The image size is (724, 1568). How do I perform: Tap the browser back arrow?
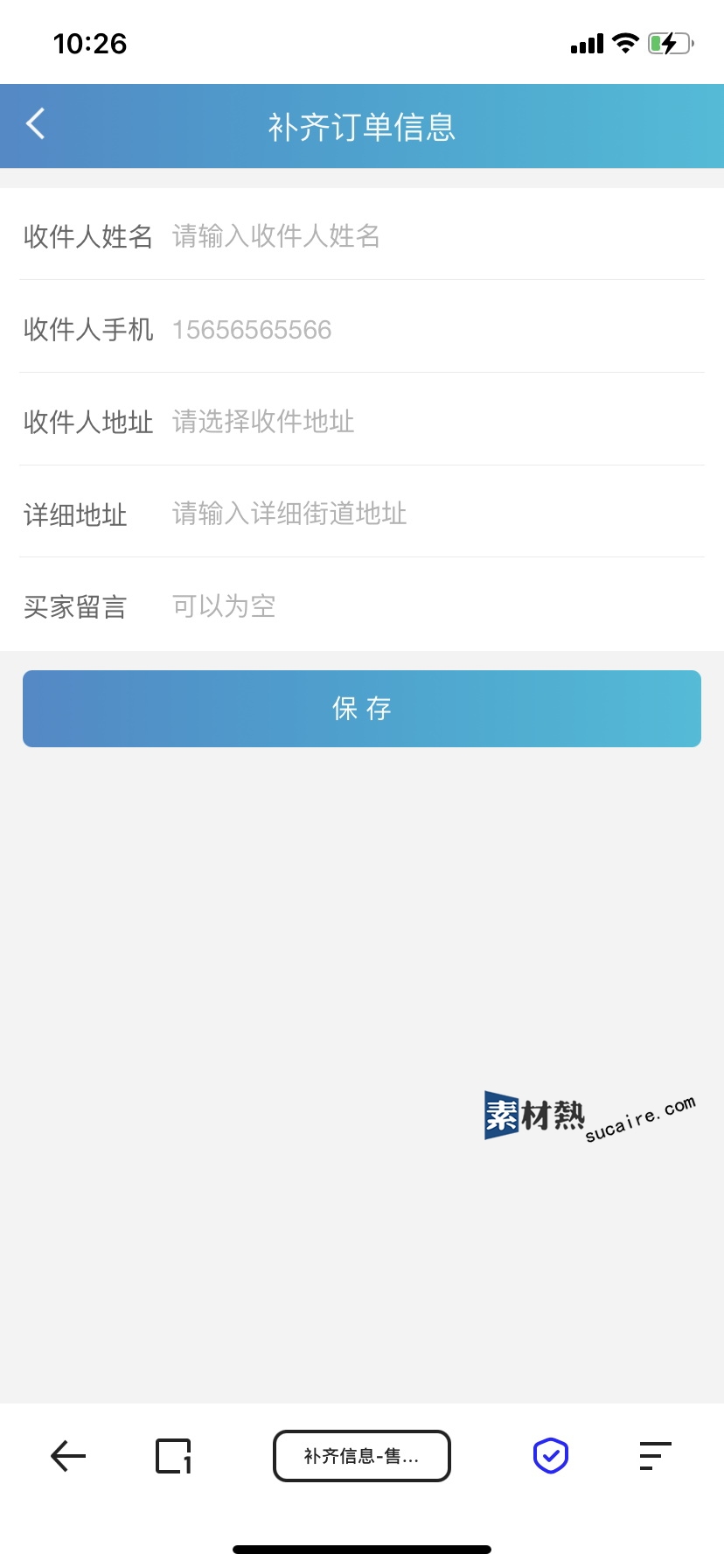coord(68,1456)
